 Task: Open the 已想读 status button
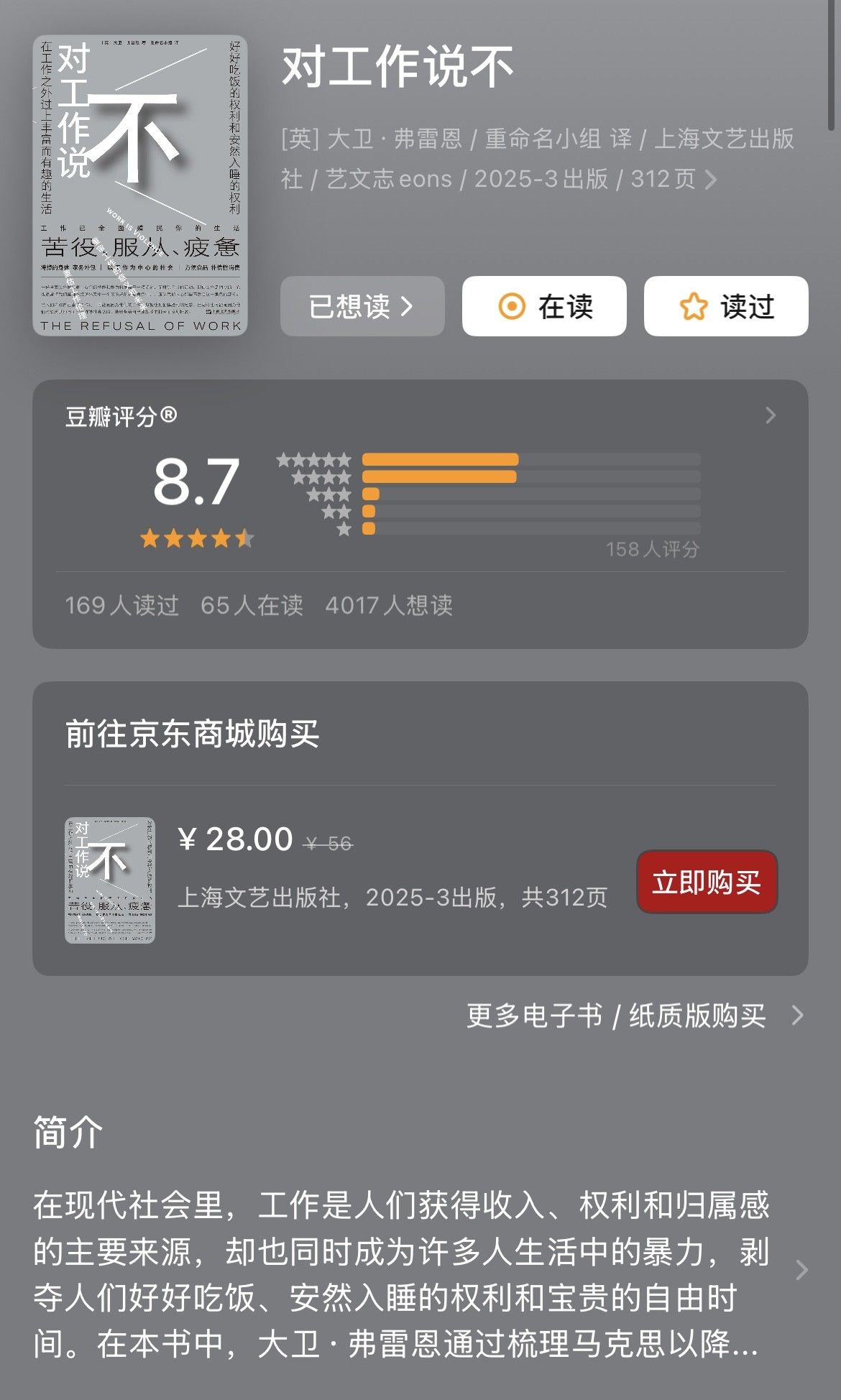(x=362, y=306)
